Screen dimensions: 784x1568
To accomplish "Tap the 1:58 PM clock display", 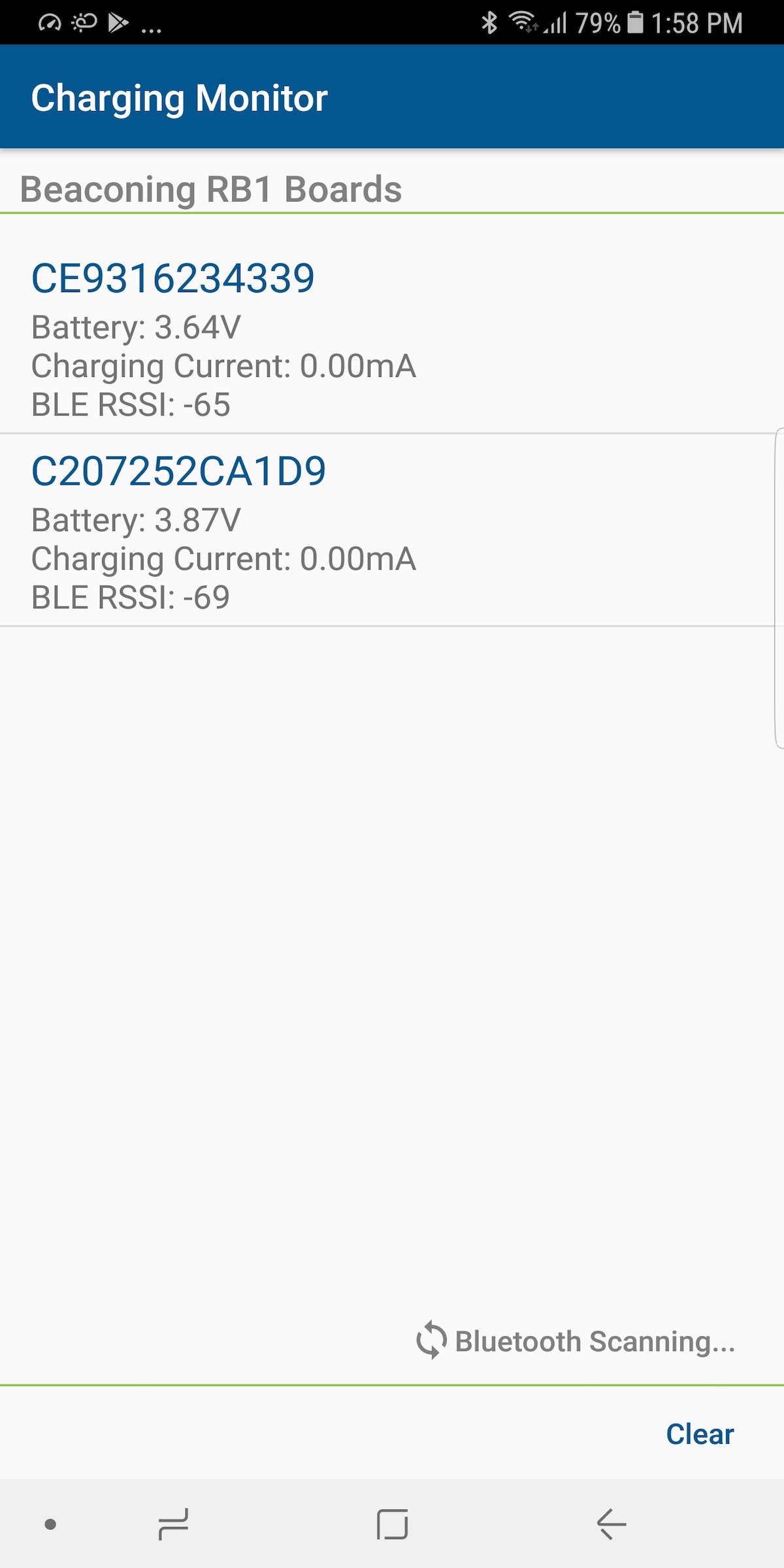I will (x=696, y=22).
